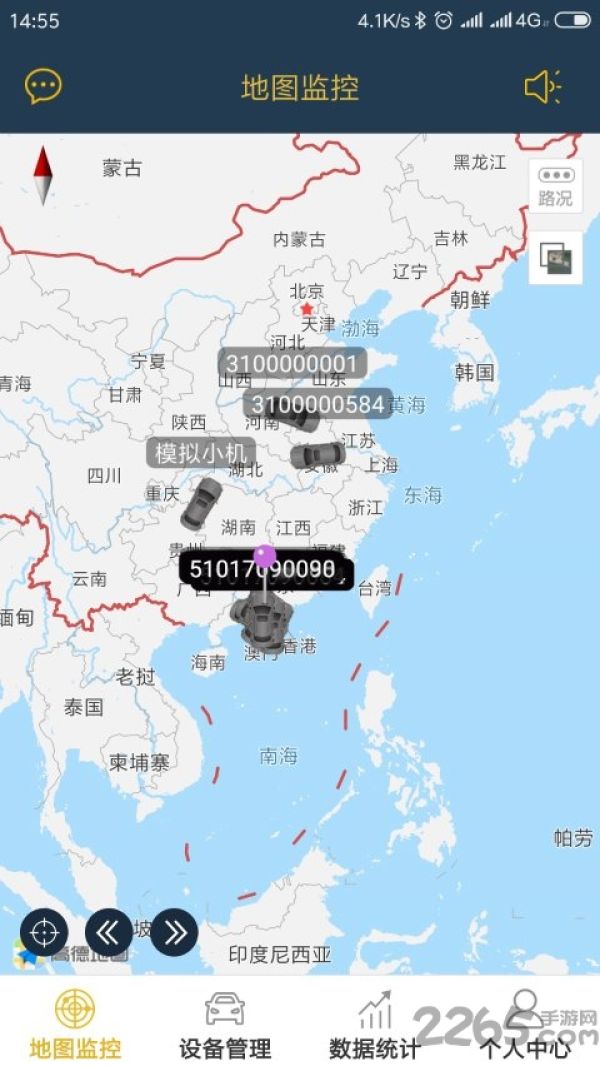Reset map orientation with the compass

[43, 175]
